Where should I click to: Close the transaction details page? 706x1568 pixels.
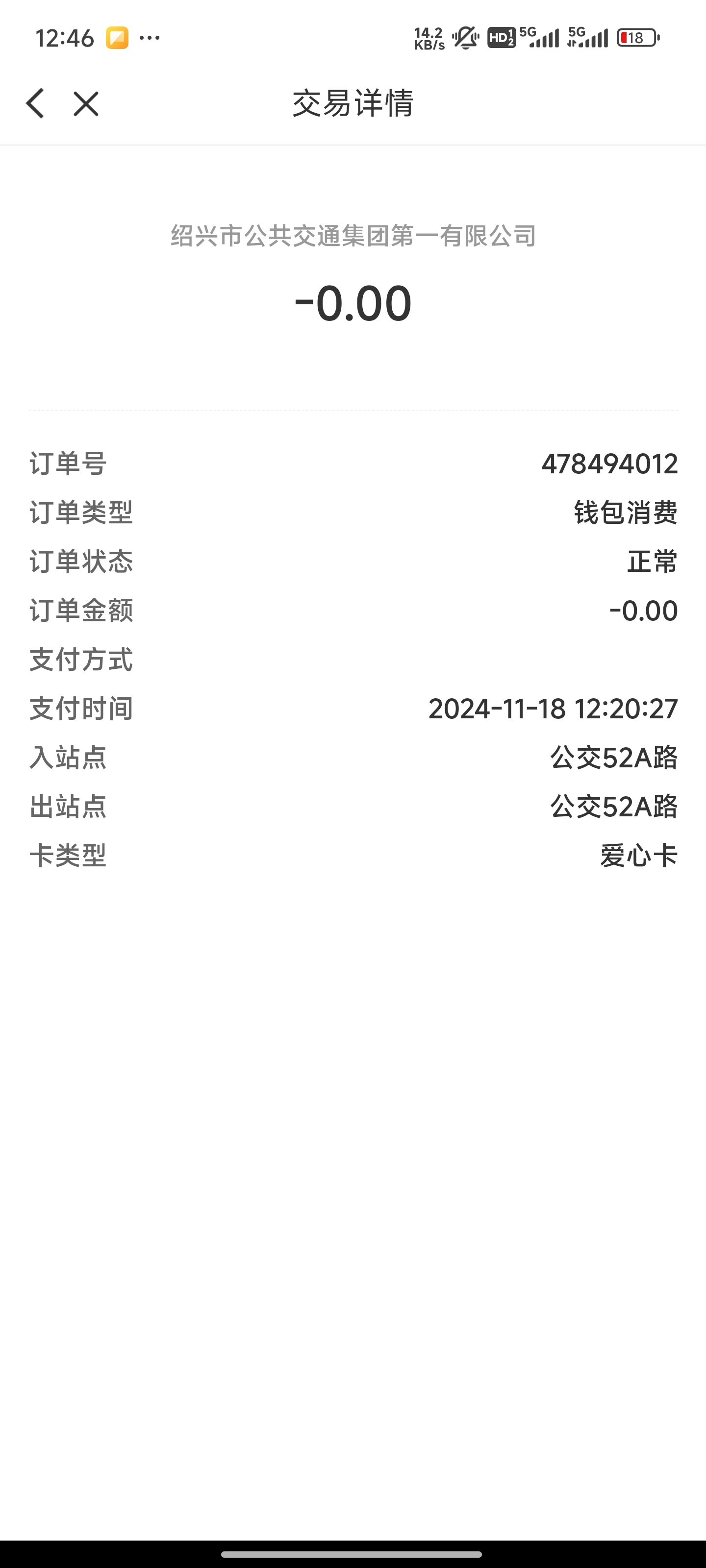pos(86,103)
